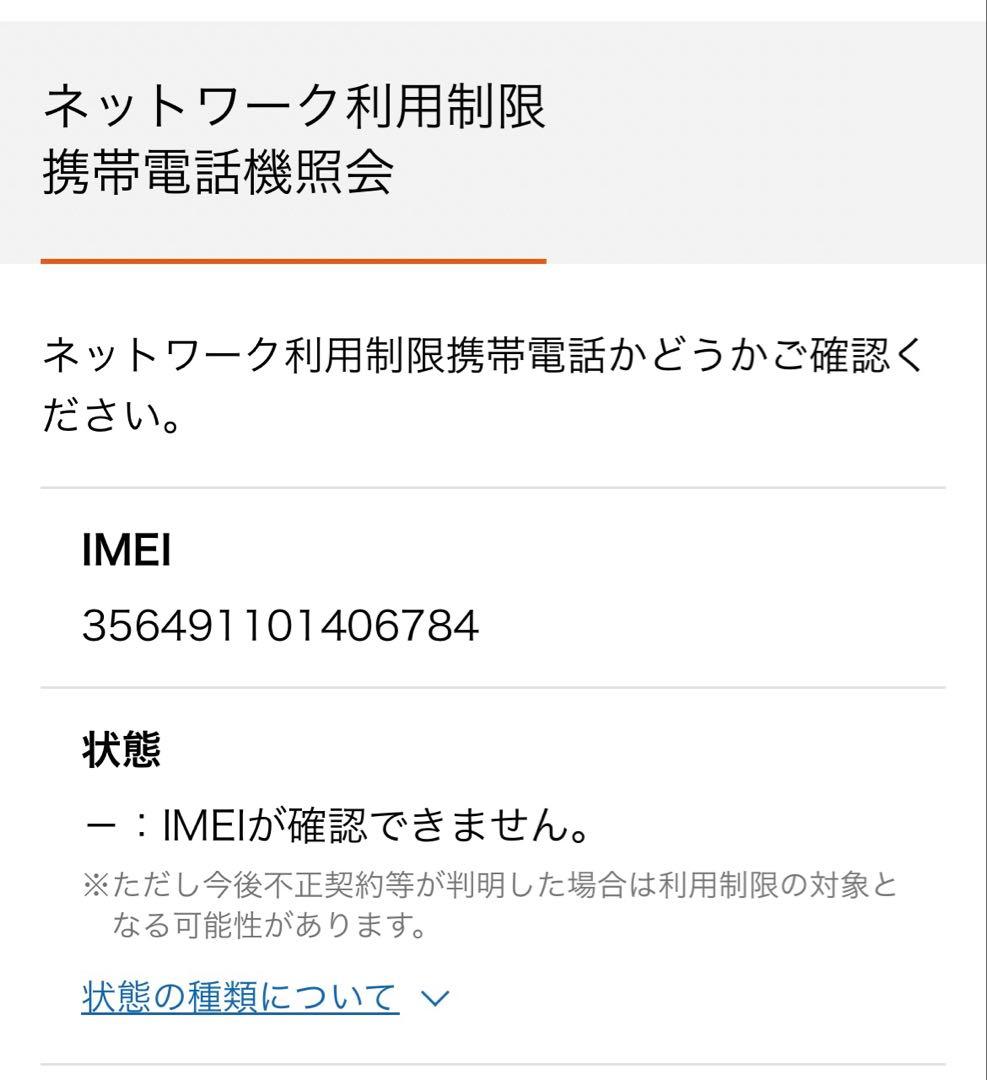The image size is (987, 1080).
Task: Click the confirmation instruction paragraph
Action: 490,383
